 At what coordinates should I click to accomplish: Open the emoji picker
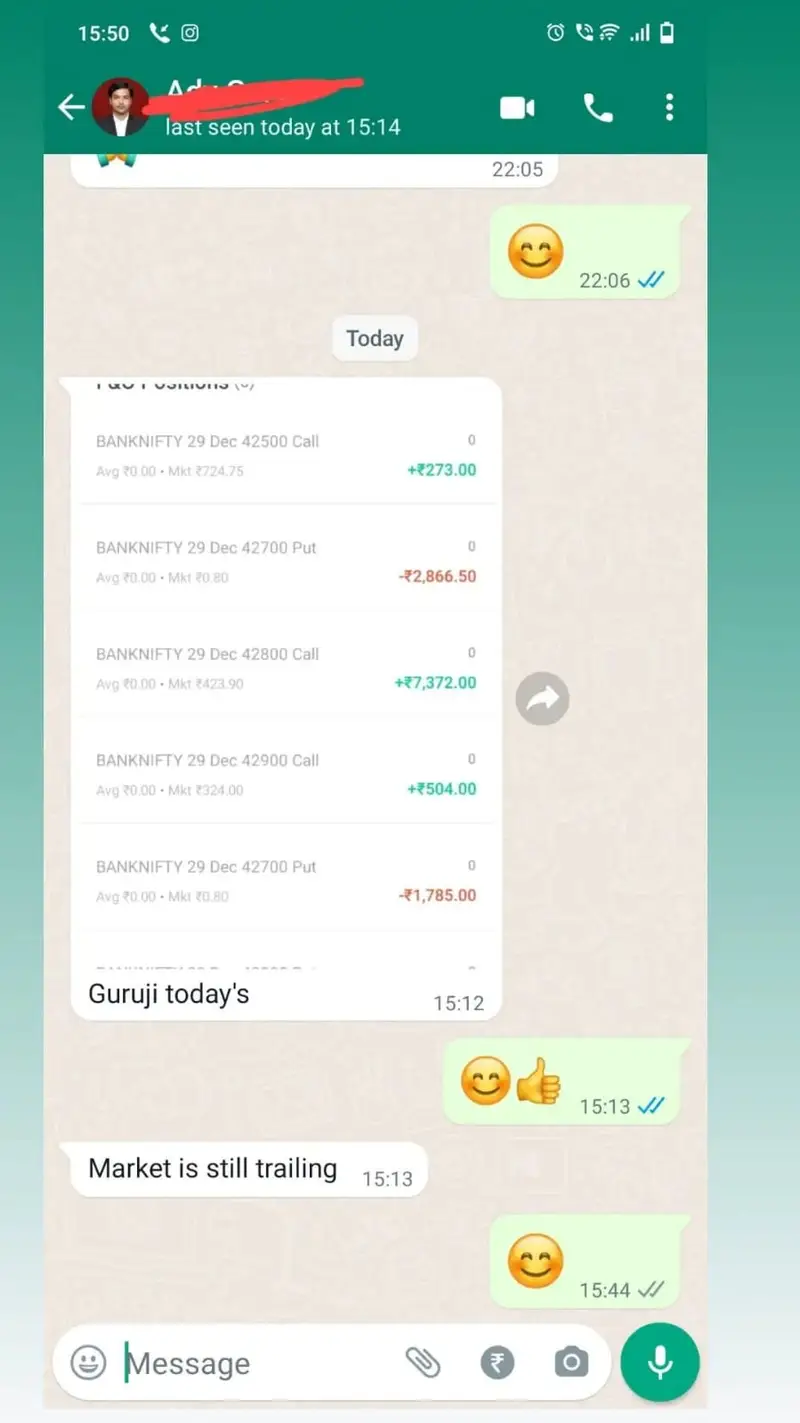89,1361
